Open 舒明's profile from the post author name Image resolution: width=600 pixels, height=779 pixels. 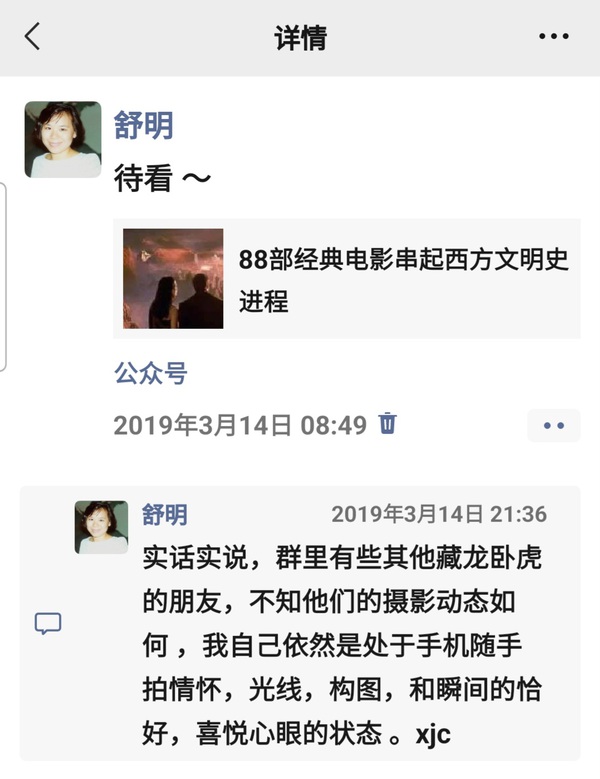click(x=143, y=126)
